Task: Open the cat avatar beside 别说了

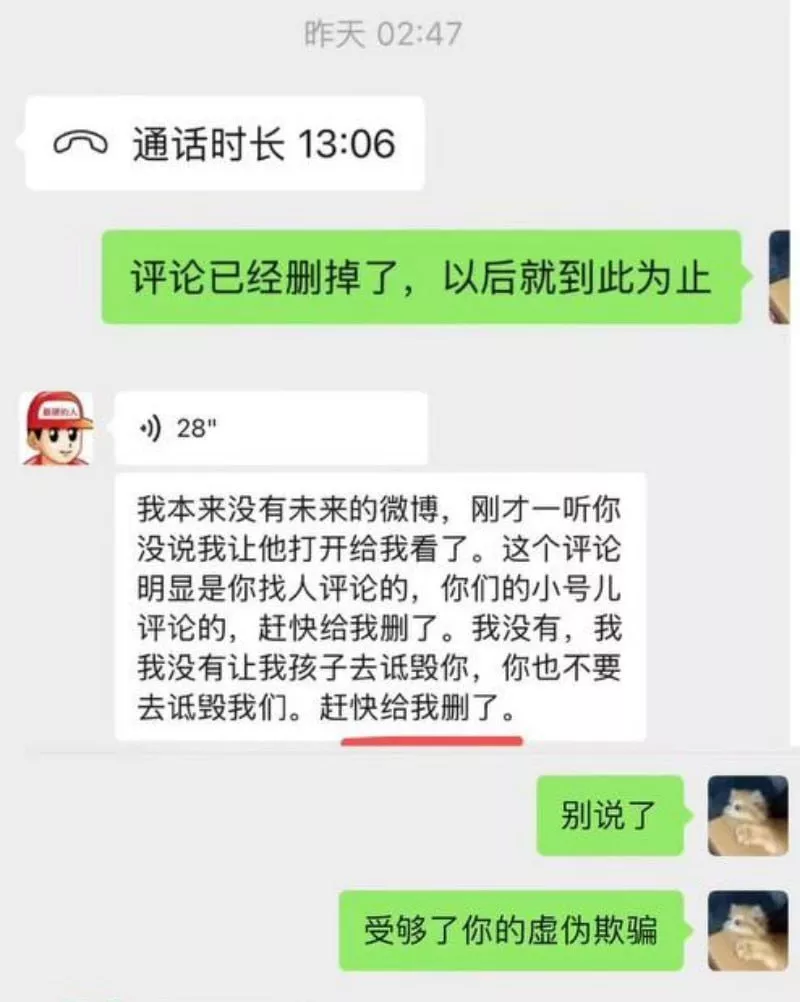Action: tap(747, 815)
